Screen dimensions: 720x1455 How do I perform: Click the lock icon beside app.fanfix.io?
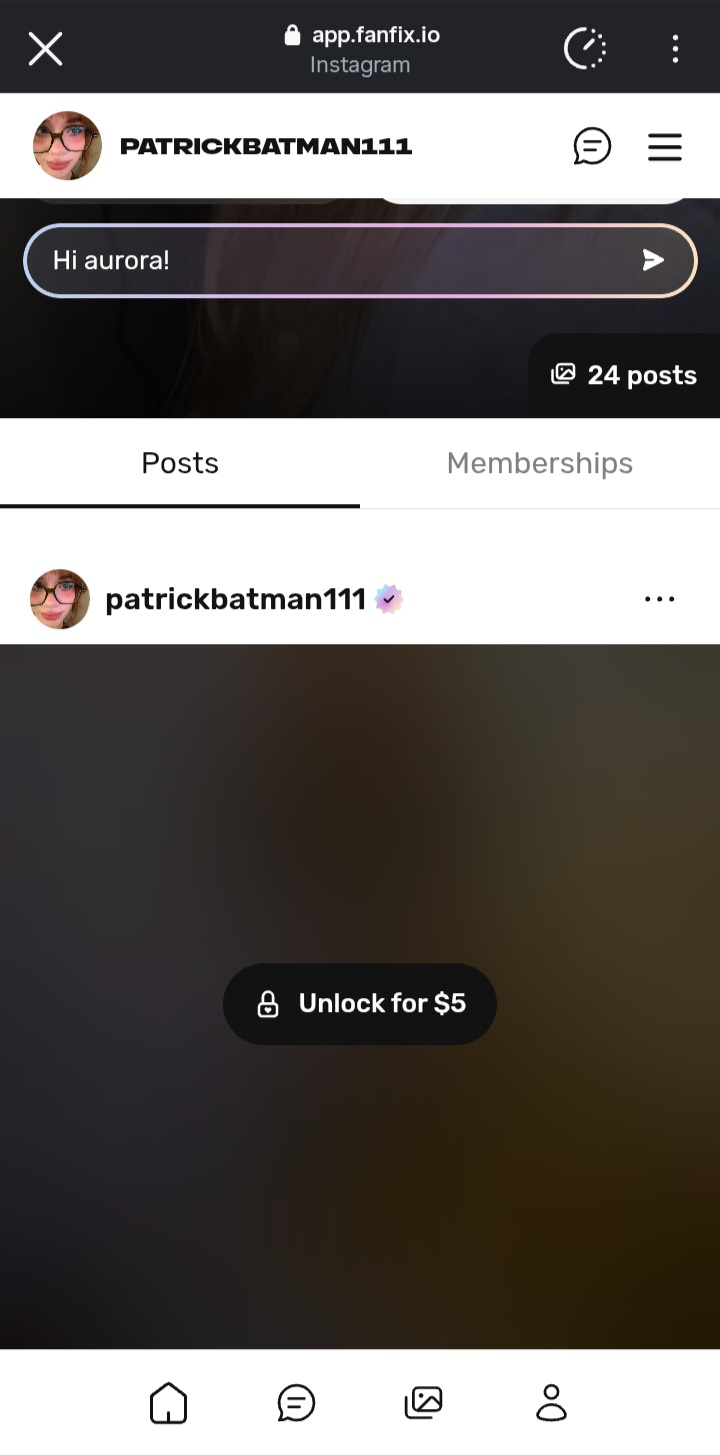(x=291, y=34)
